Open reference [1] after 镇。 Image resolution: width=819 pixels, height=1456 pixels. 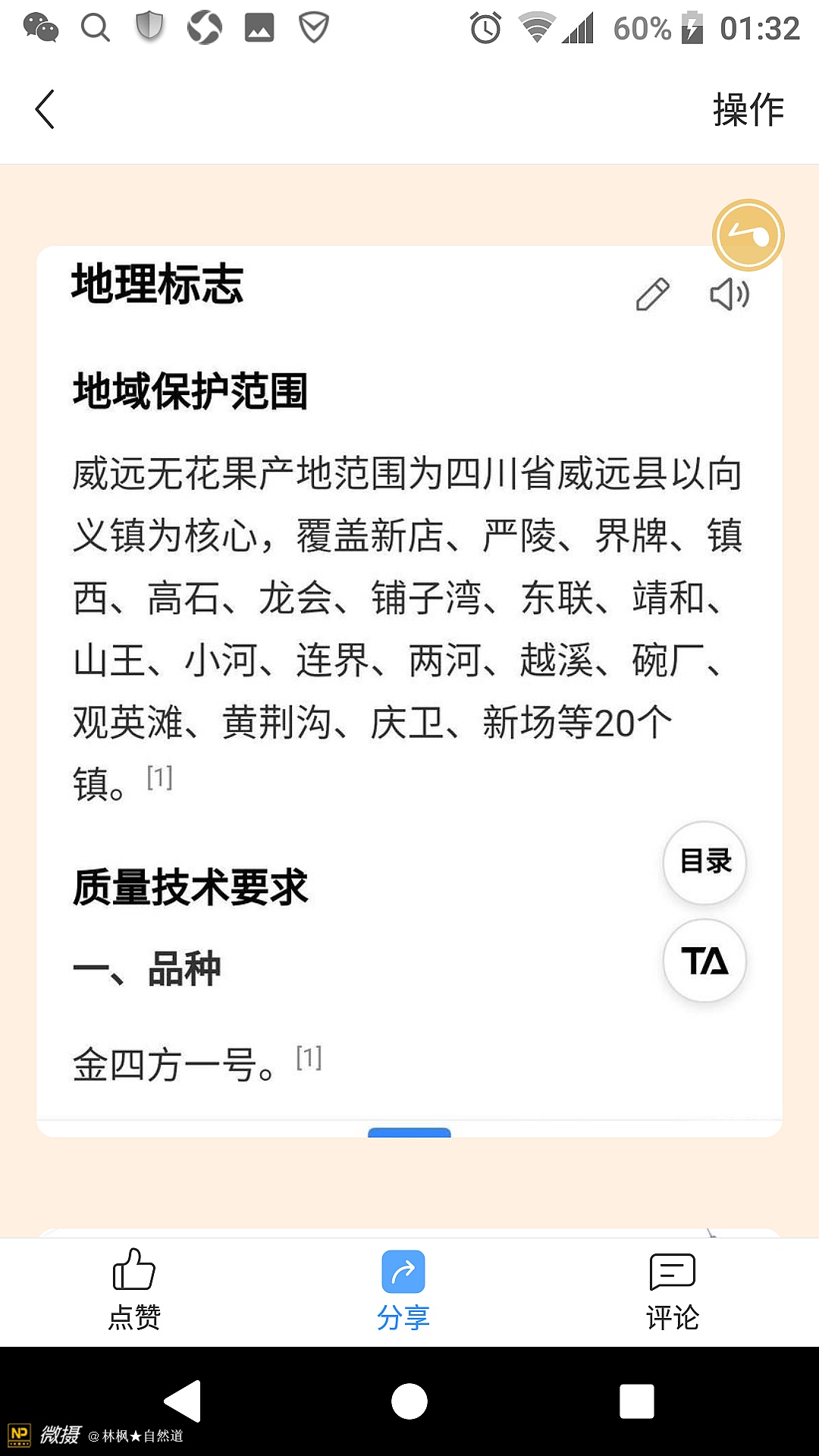[x=160, y=778]
